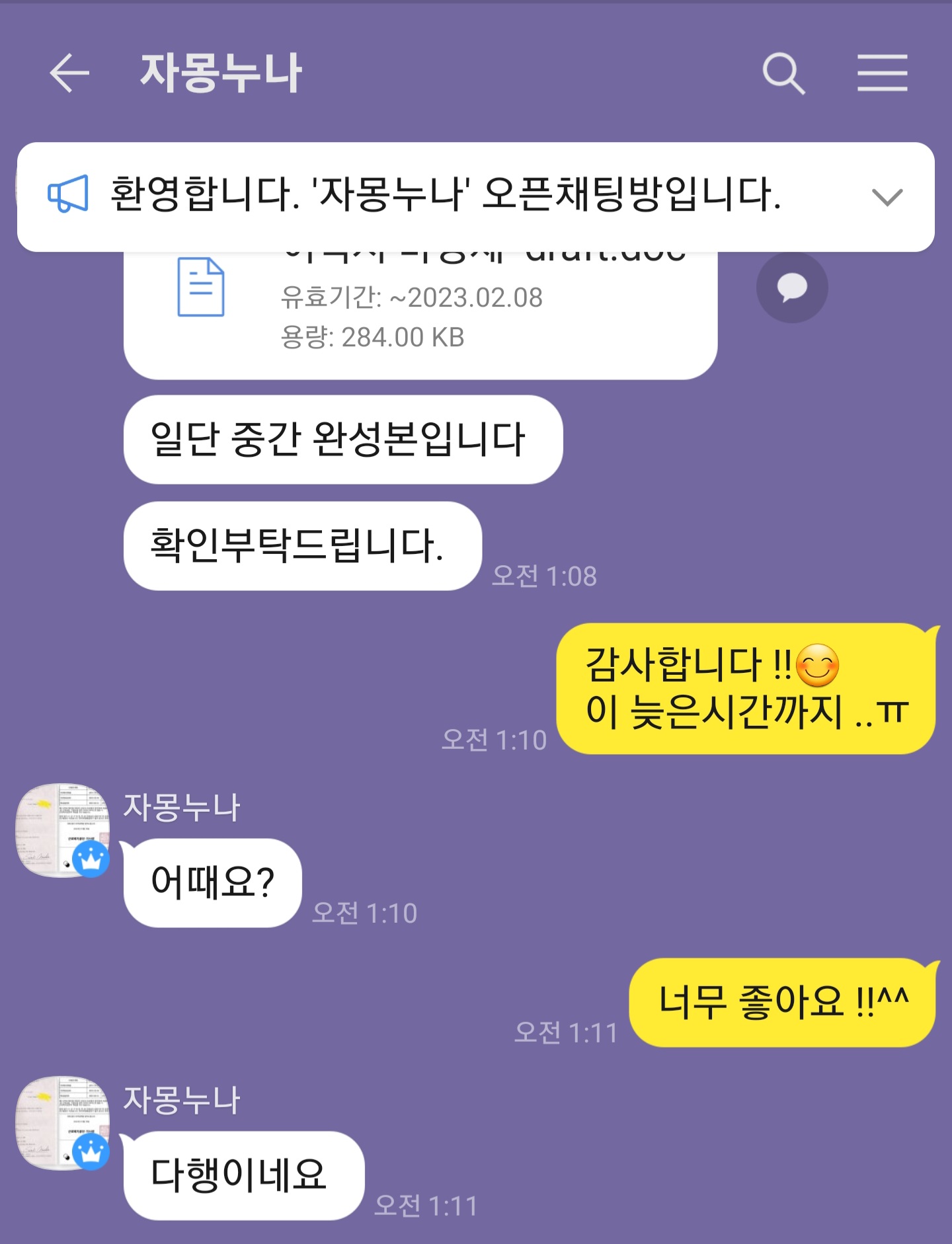
Task: Open 자몽누나's profile picture above 어때요?
Action: tap(63, 830)
